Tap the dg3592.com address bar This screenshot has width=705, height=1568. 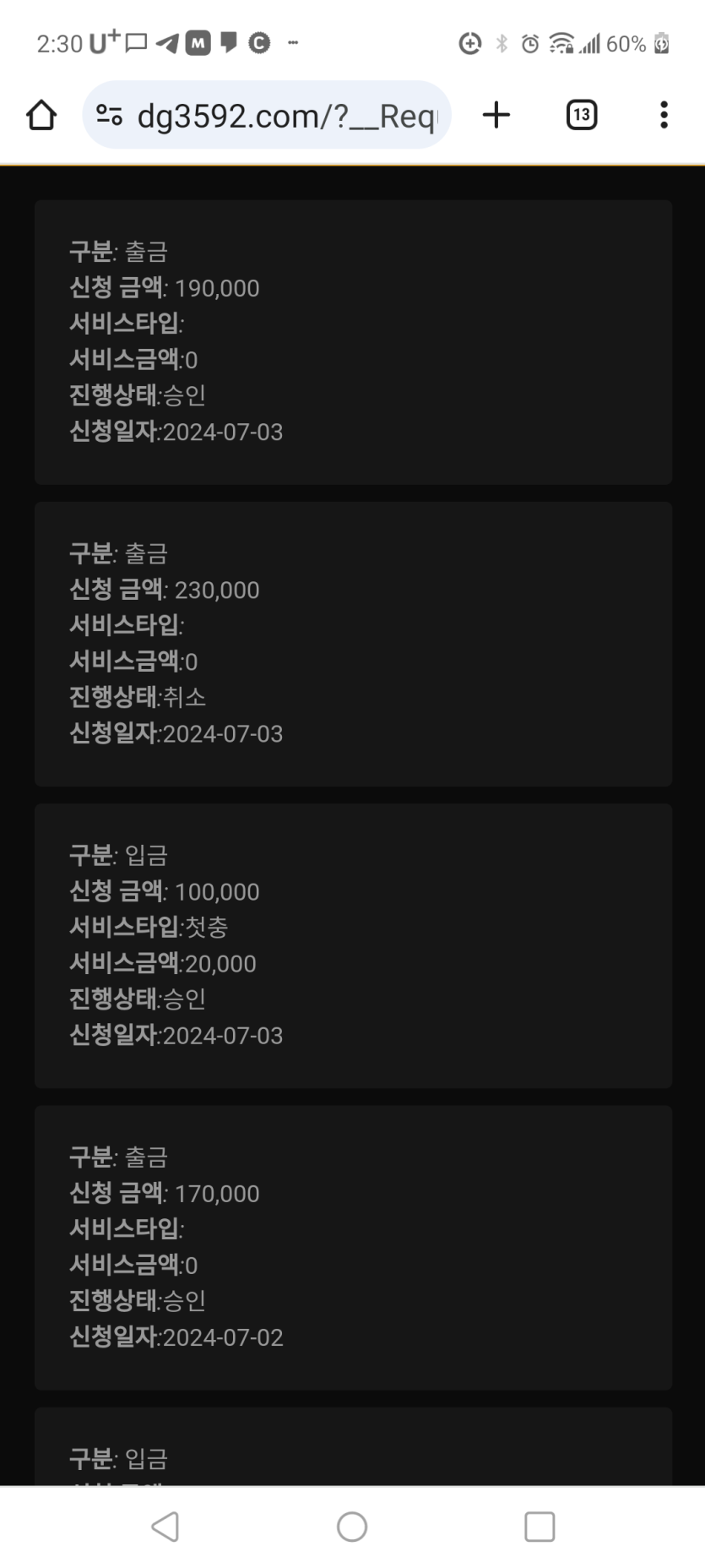267,115
